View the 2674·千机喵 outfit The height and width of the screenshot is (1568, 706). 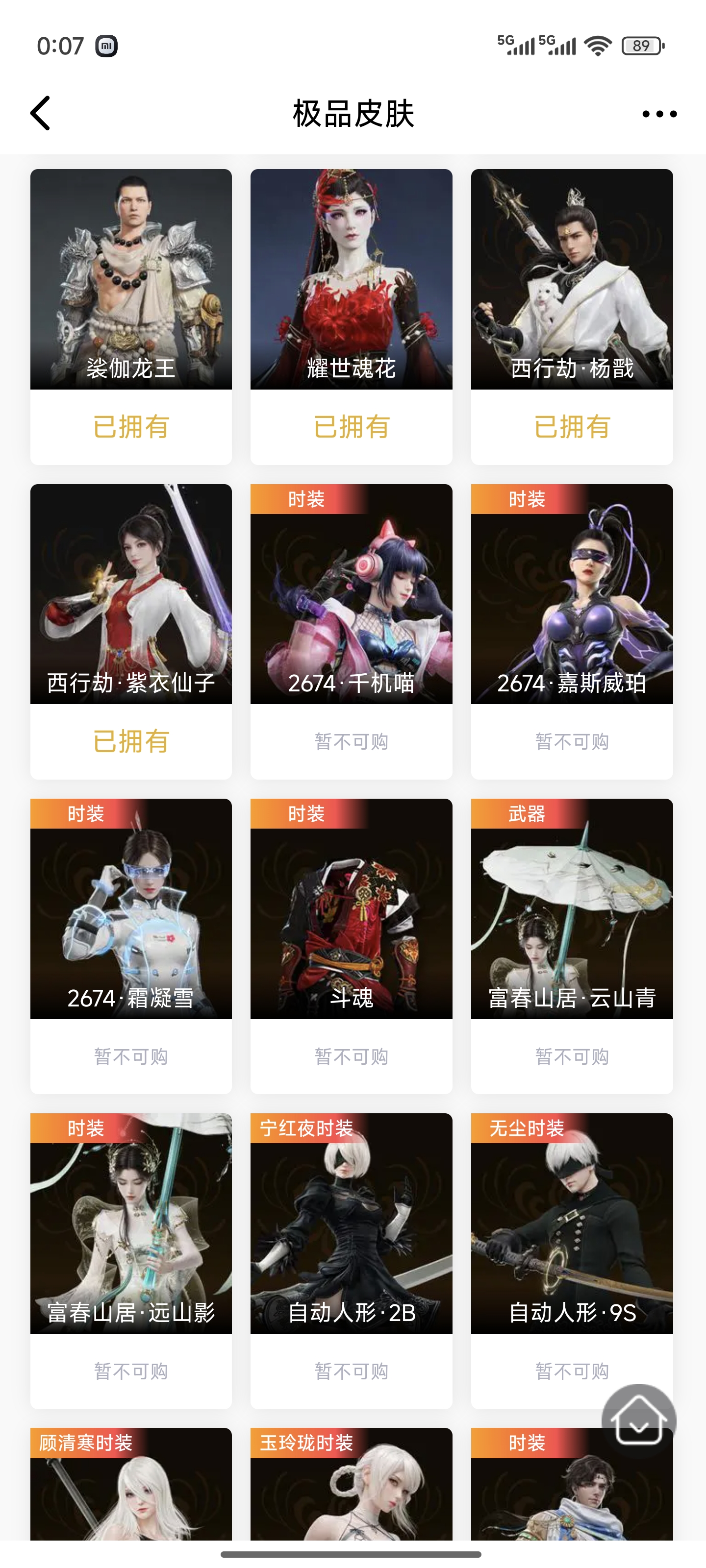[351, 594]
